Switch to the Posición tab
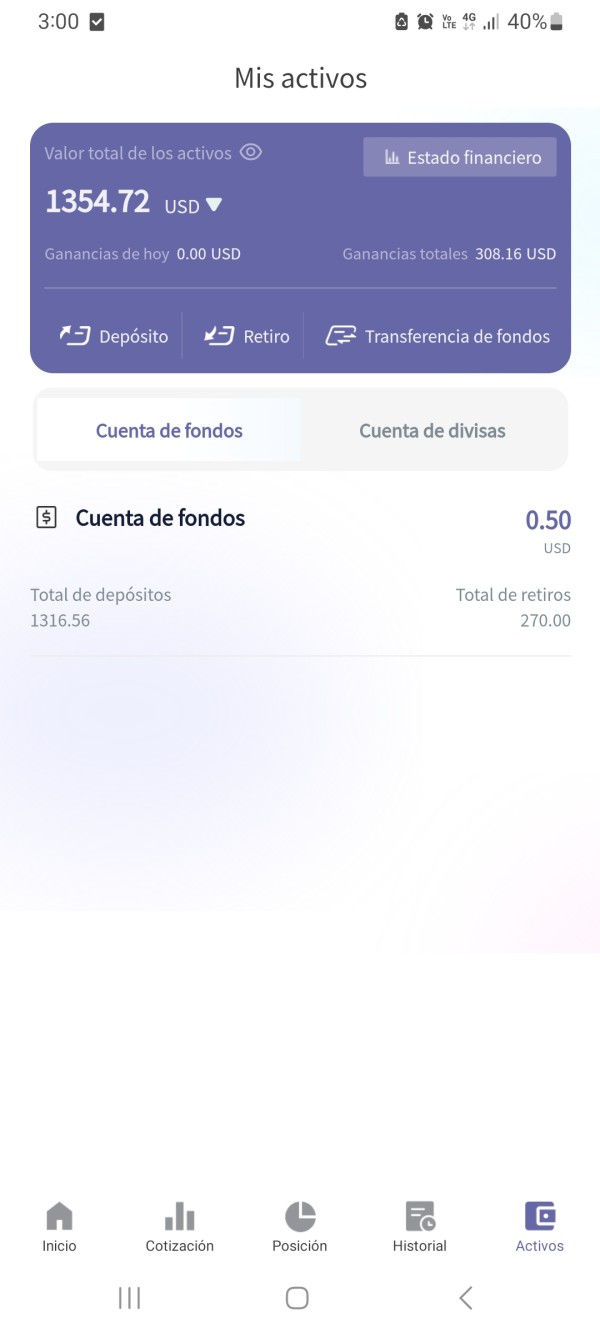600x1333 pixels. click(300, 1228)
